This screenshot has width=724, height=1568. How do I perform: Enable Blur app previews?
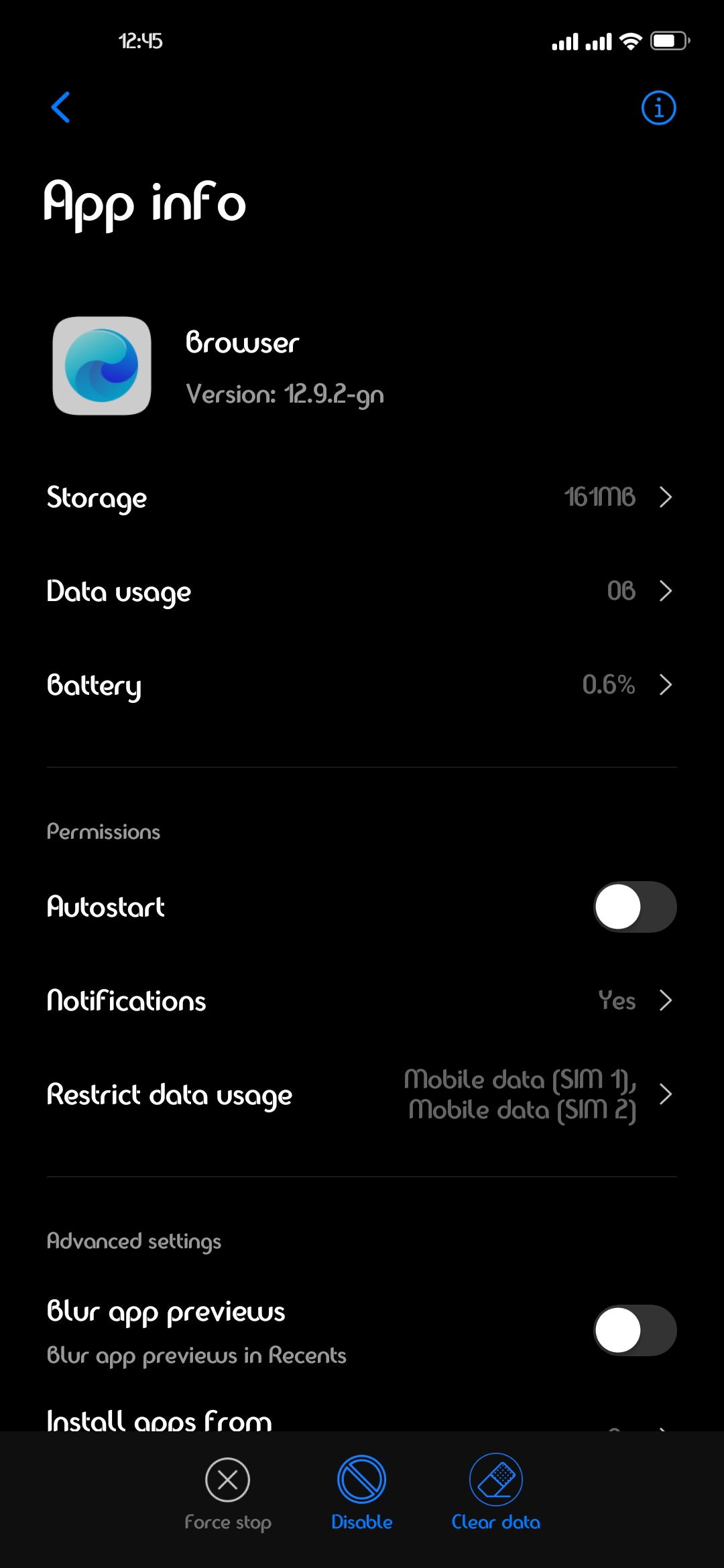click(634, 1330)
